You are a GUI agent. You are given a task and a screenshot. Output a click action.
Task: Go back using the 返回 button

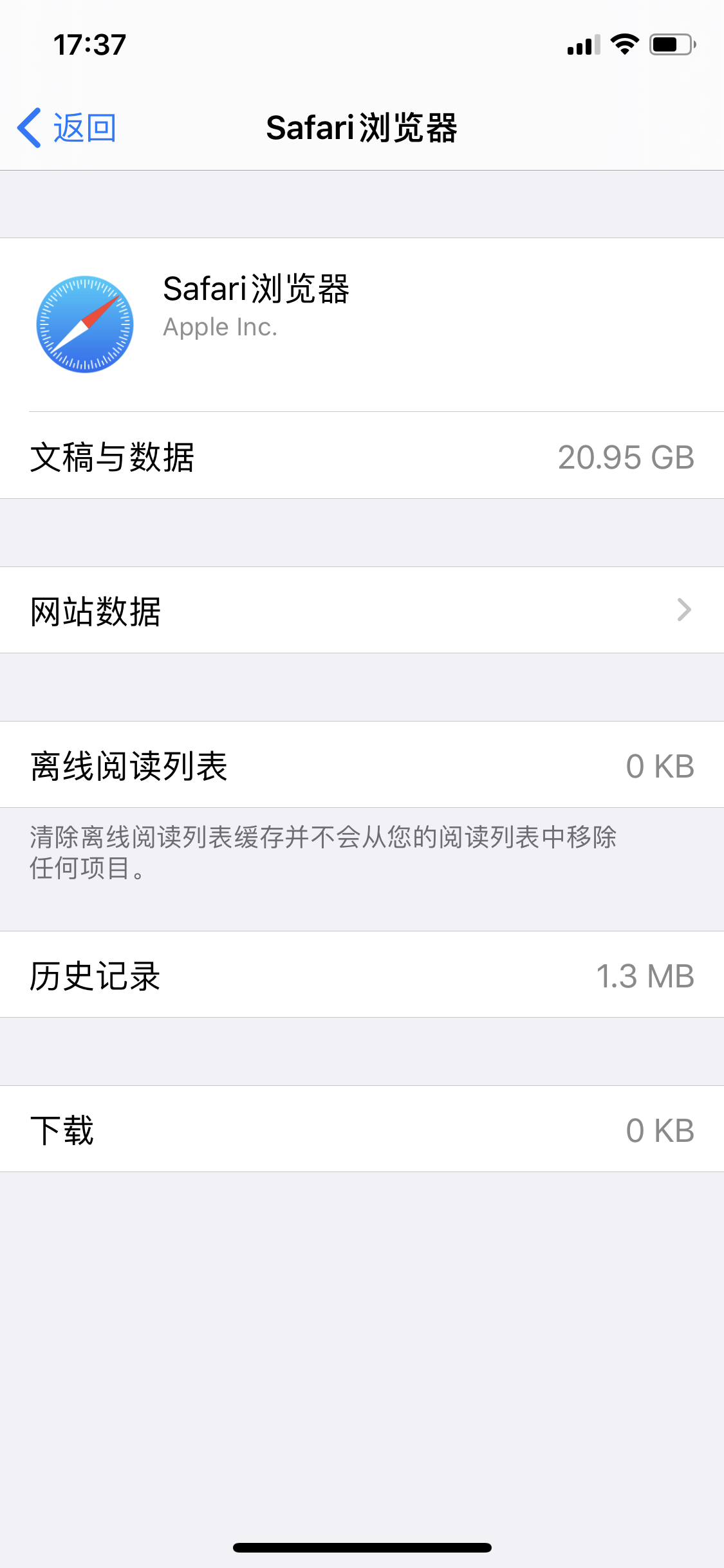67,127
